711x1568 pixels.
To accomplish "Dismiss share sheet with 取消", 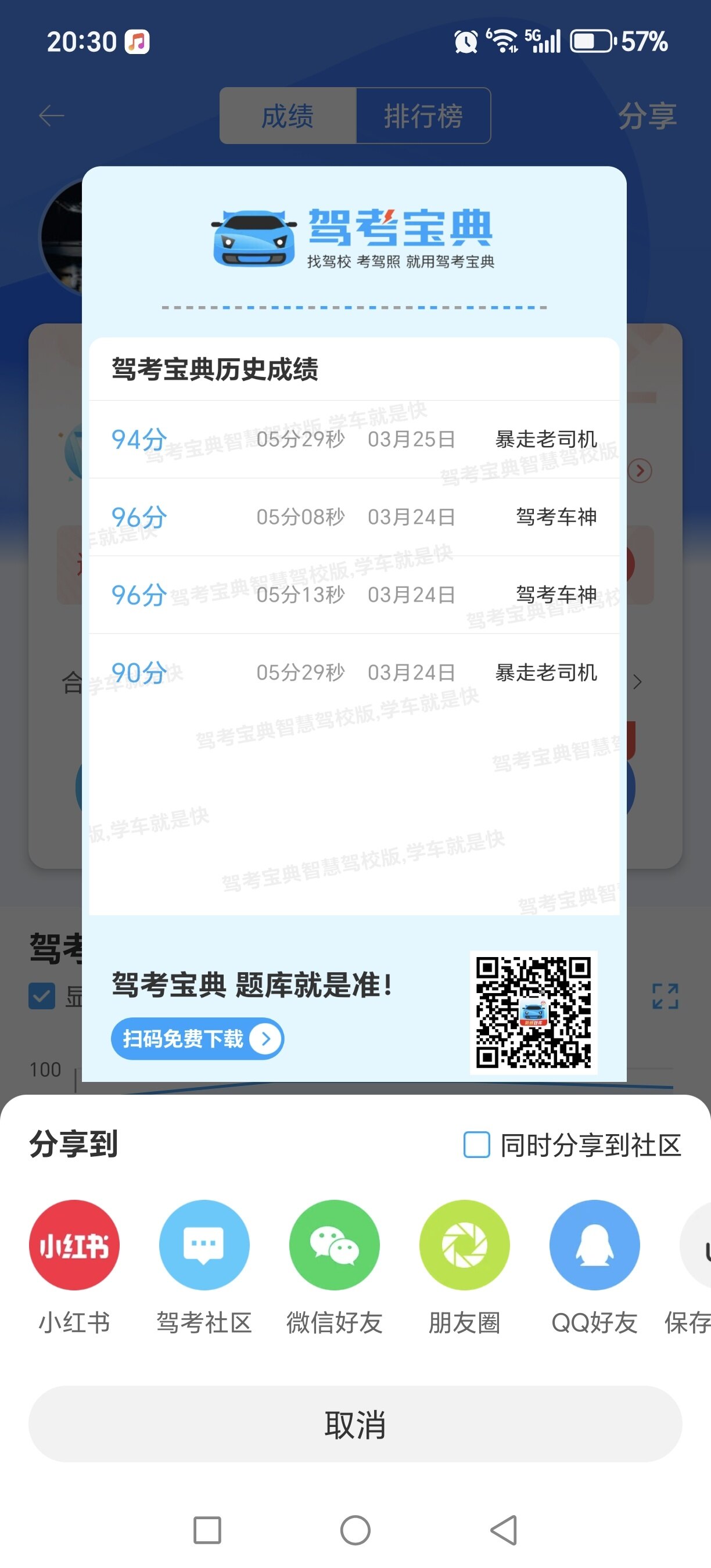I will [x=355, y=1425].
